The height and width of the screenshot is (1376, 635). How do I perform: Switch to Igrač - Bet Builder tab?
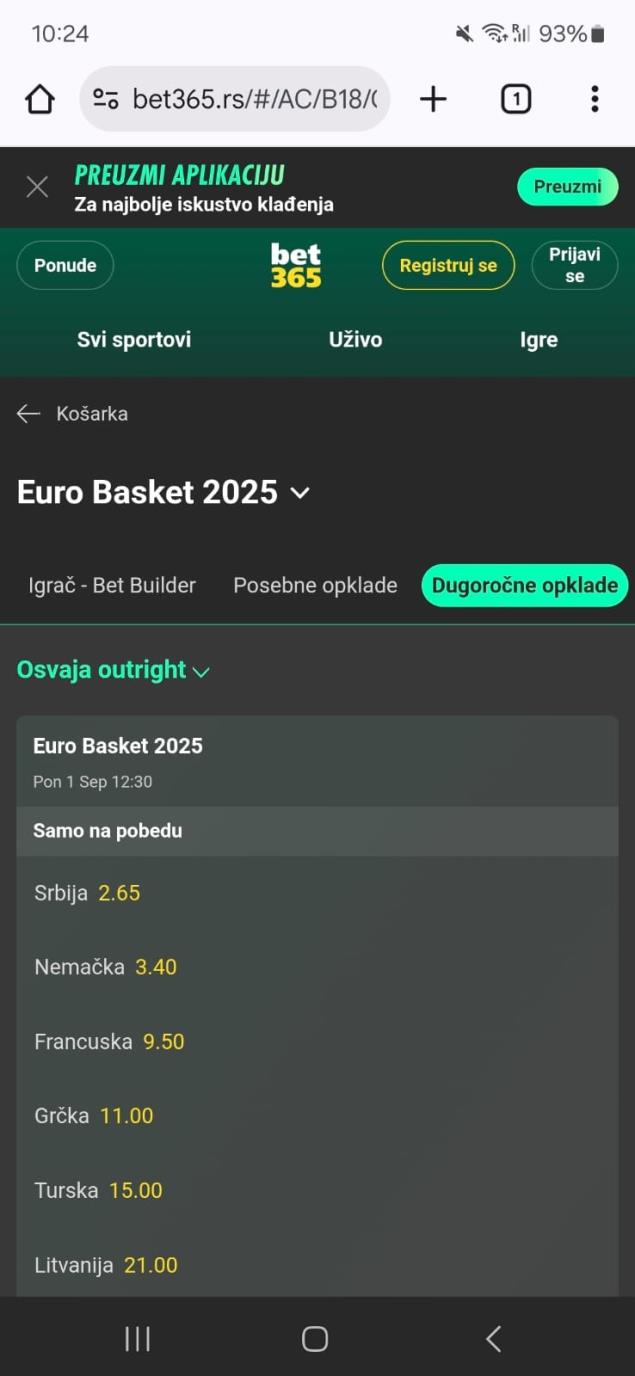[x=112, y=586]
